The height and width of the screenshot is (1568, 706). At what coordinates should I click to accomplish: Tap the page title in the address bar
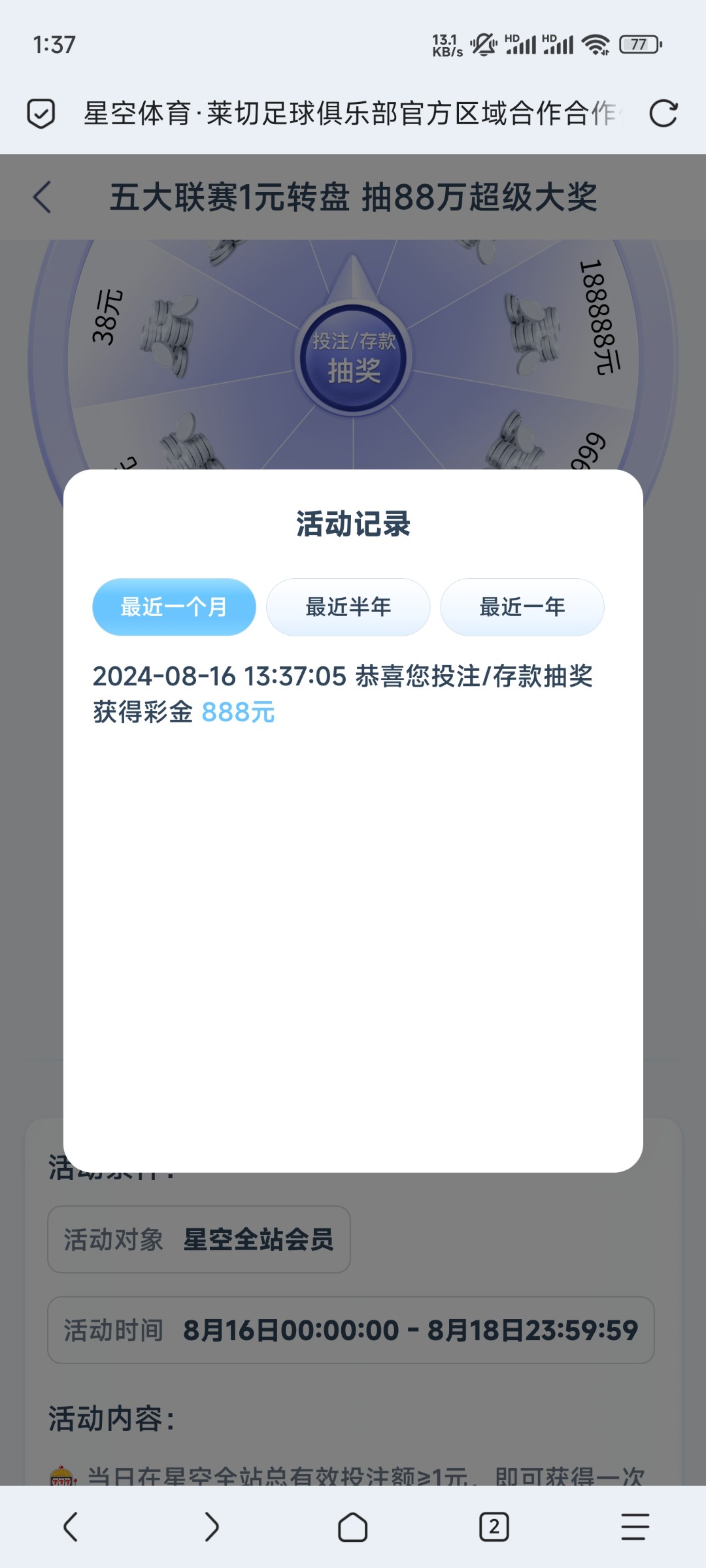[x=350, y=114]
